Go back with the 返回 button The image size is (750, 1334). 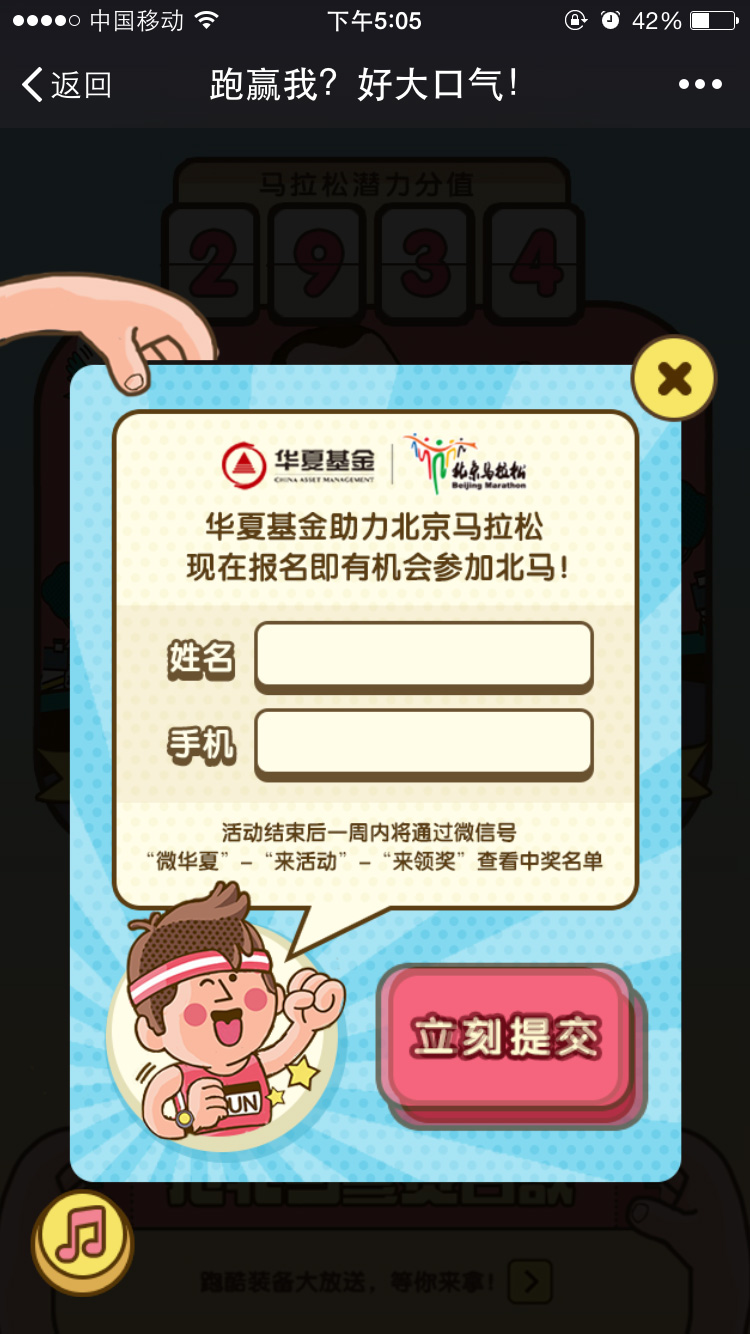tap(66, 85)
